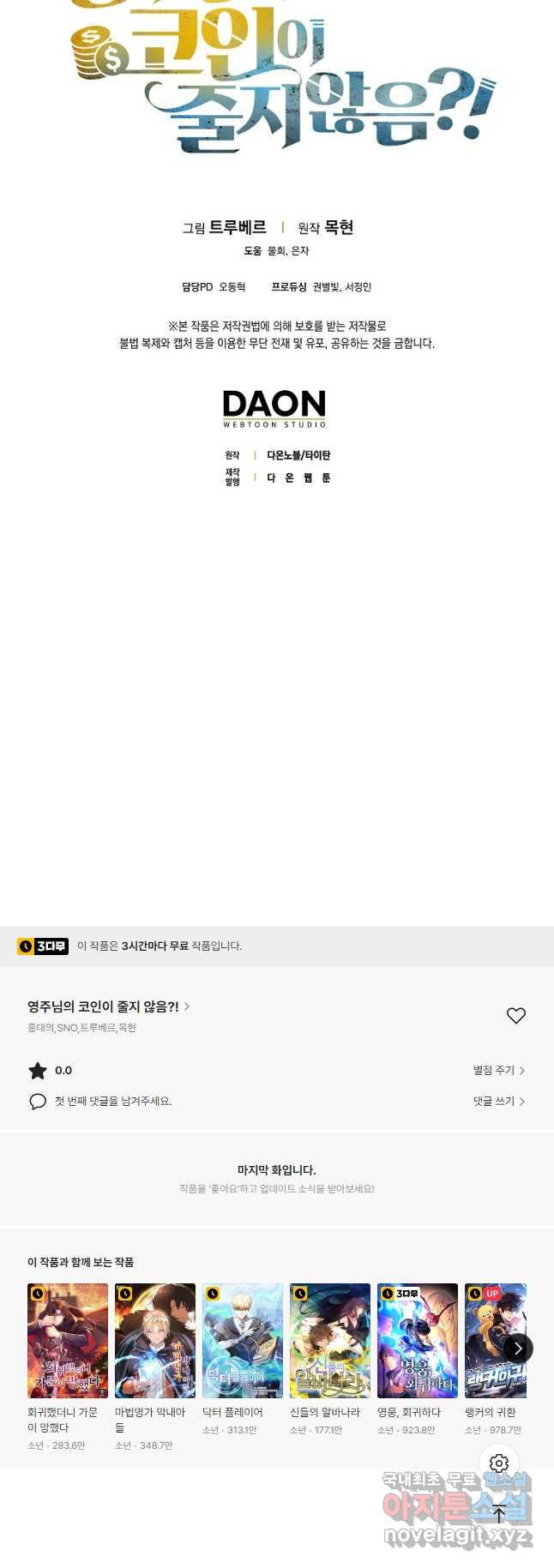Show next recommended titles with arrow
This screenshot has width=554, height=1568.
[x=518, y=1348]
